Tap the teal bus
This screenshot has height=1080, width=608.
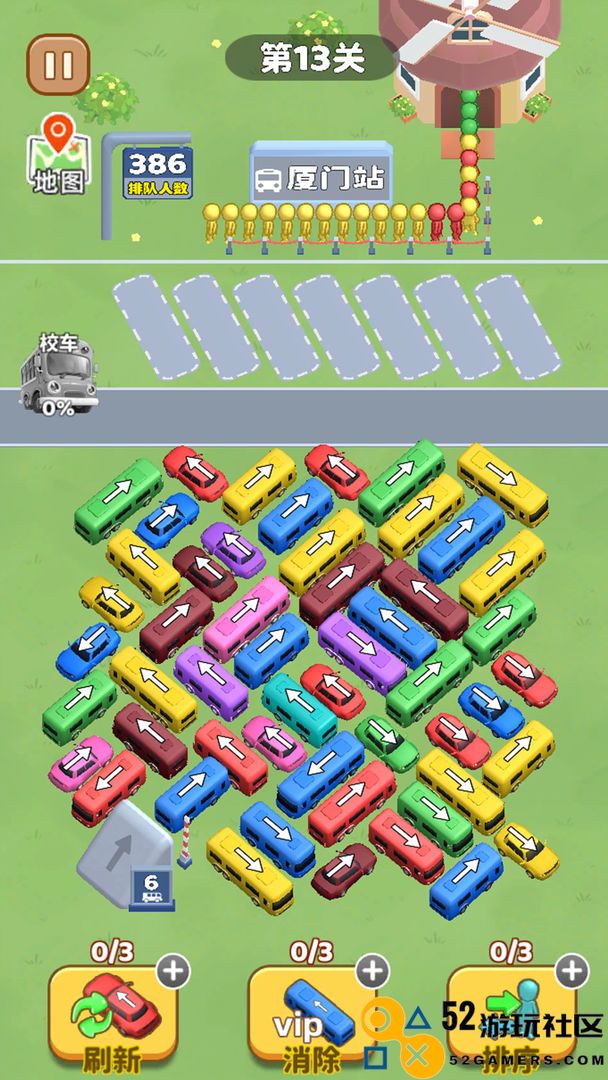click(x=300, y=709)
